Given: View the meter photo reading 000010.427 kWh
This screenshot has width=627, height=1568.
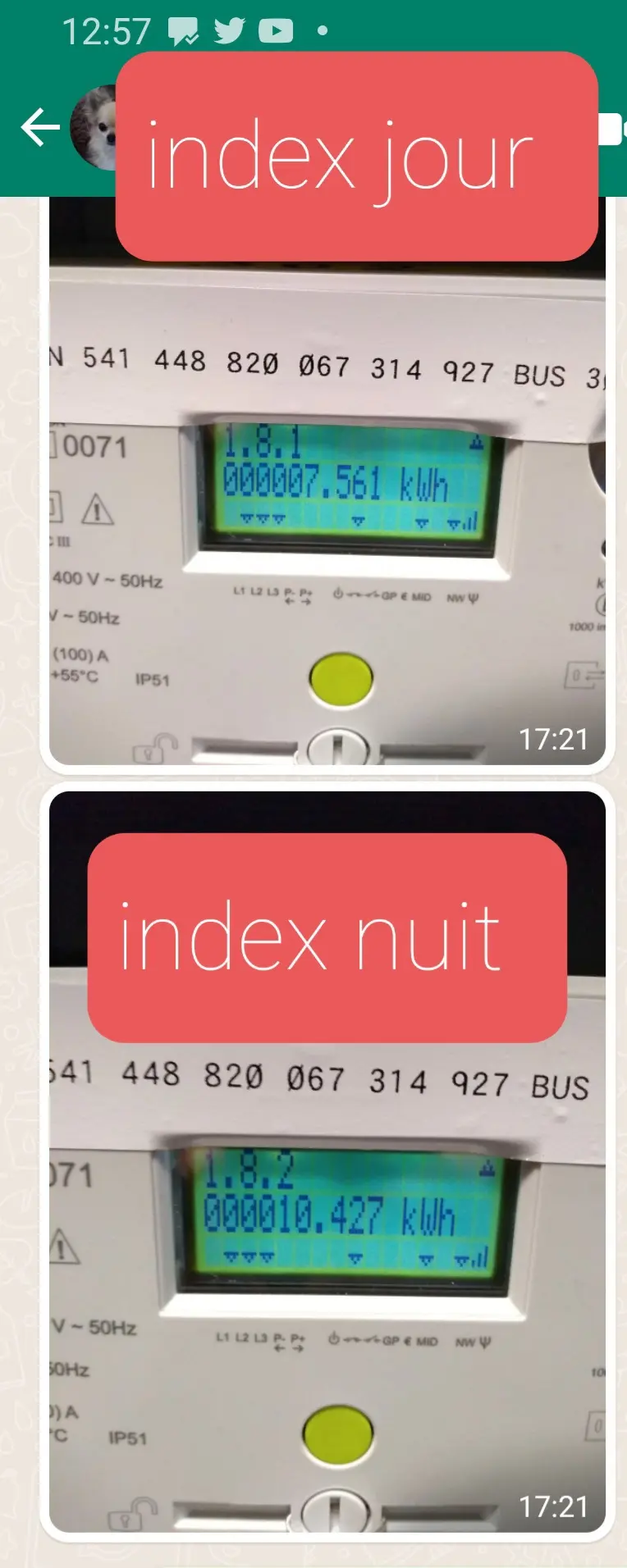Looking at the screenshot, I should [327, 1271].
